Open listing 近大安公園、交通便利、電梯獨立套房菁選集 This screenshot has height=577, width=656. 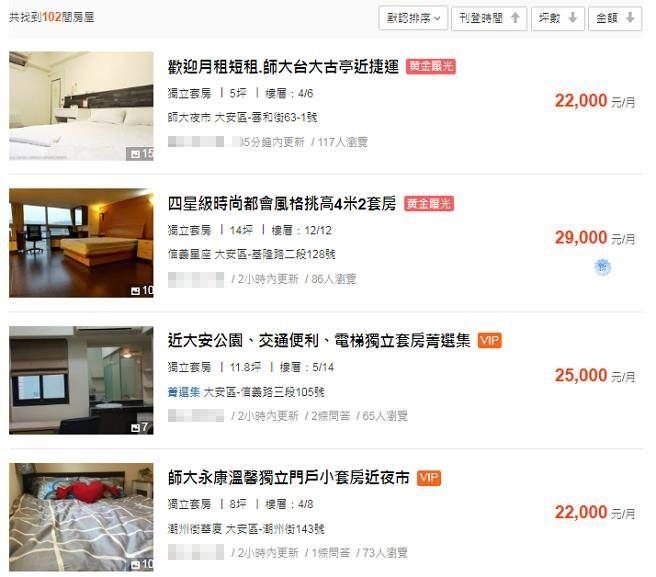[319, 341]
